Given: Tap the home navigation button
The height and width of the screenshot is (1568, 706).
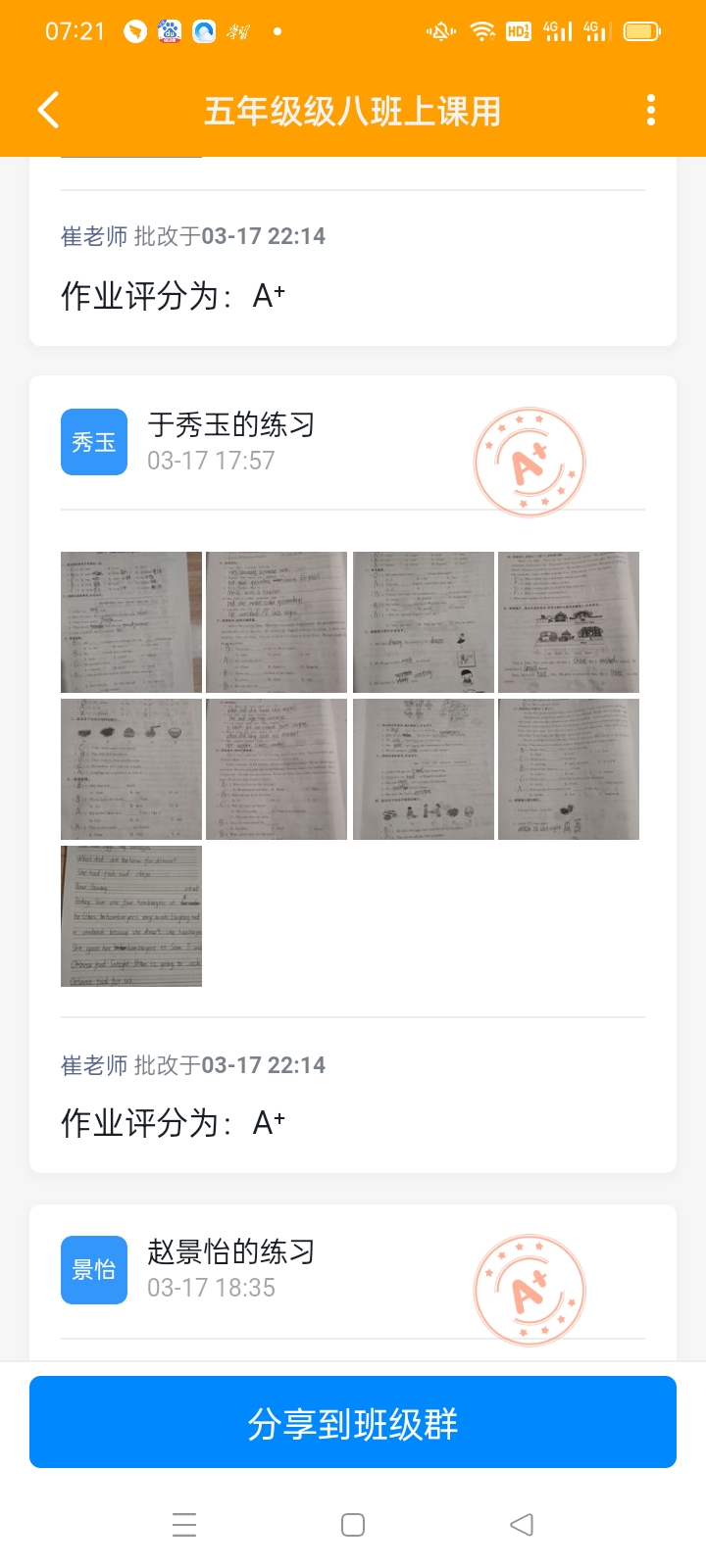Looking at the screenshot, I should tap(351, 1524).
